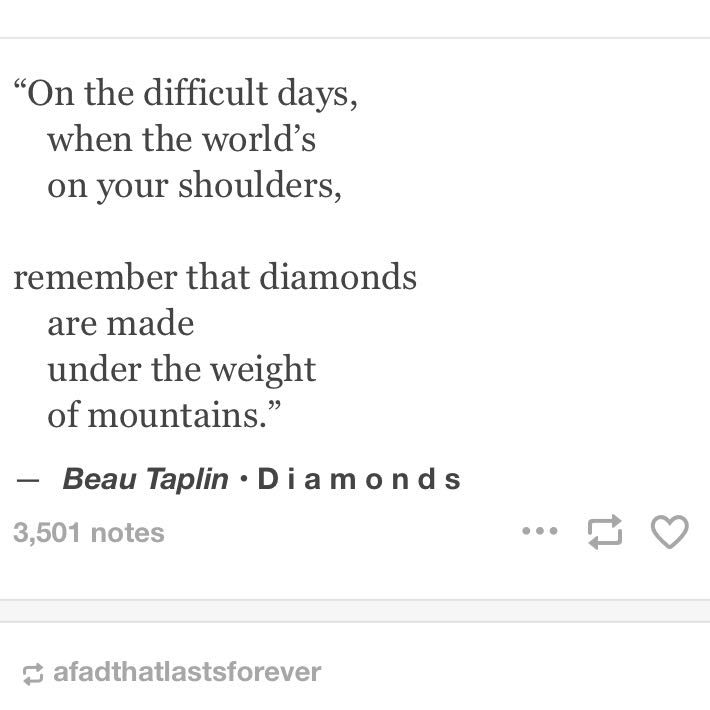This screenshot has height=710, width=710.
Task: View the 3,501 notes
Action: (x=89, y=532)
